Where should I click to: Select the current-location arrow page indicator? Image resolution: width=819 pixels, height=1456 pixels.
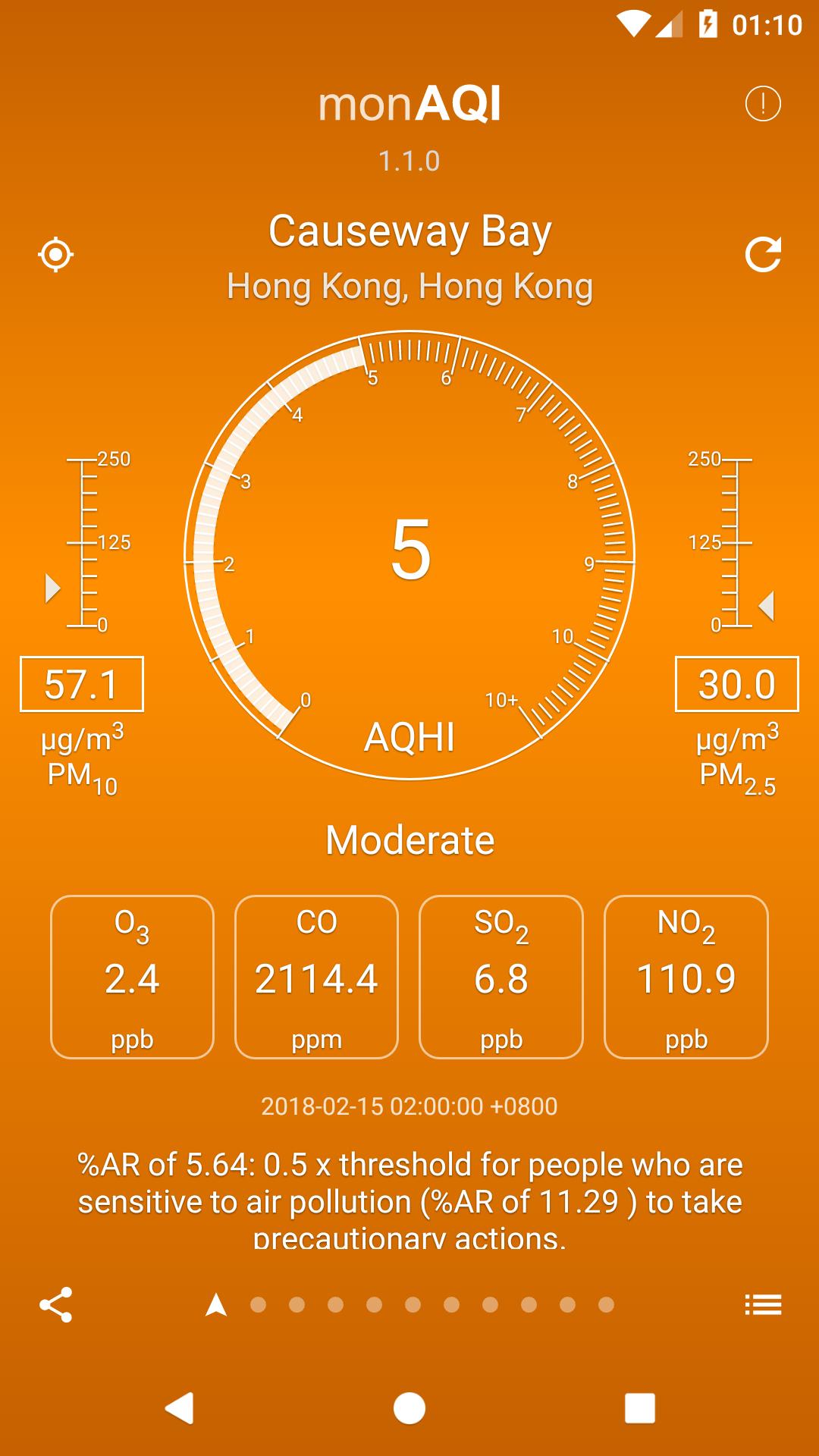coord(216,1304)
